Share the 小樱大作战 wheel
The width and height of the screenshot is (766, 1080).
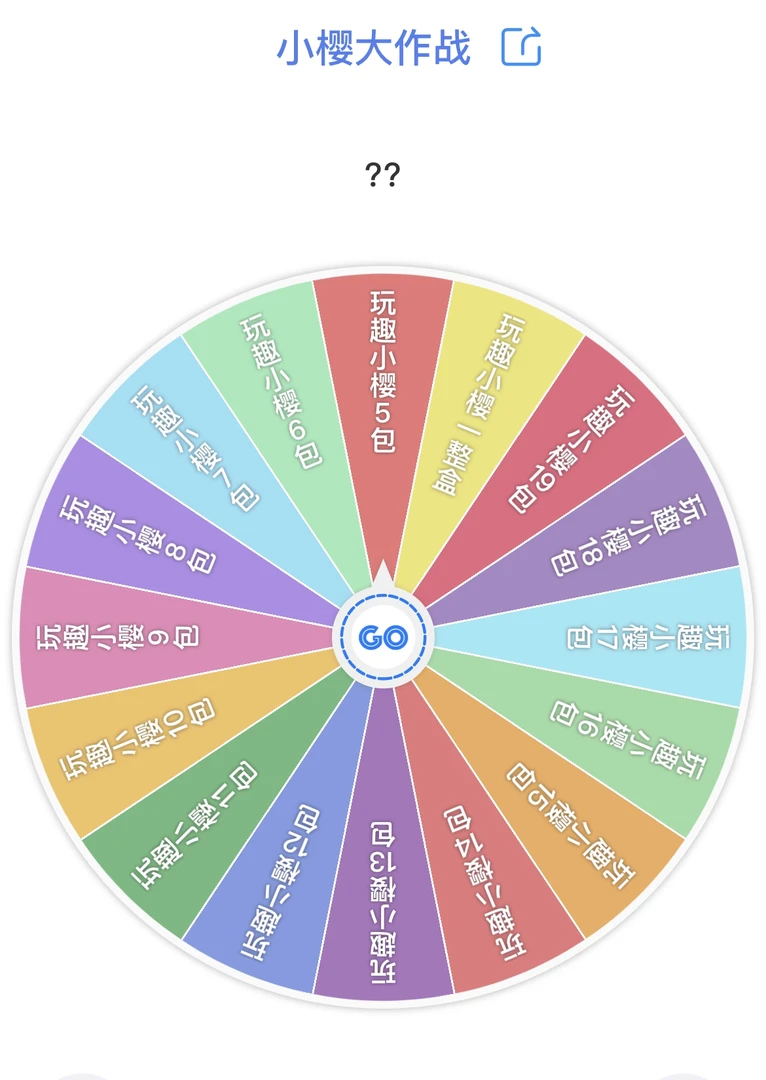coord(520,47)
